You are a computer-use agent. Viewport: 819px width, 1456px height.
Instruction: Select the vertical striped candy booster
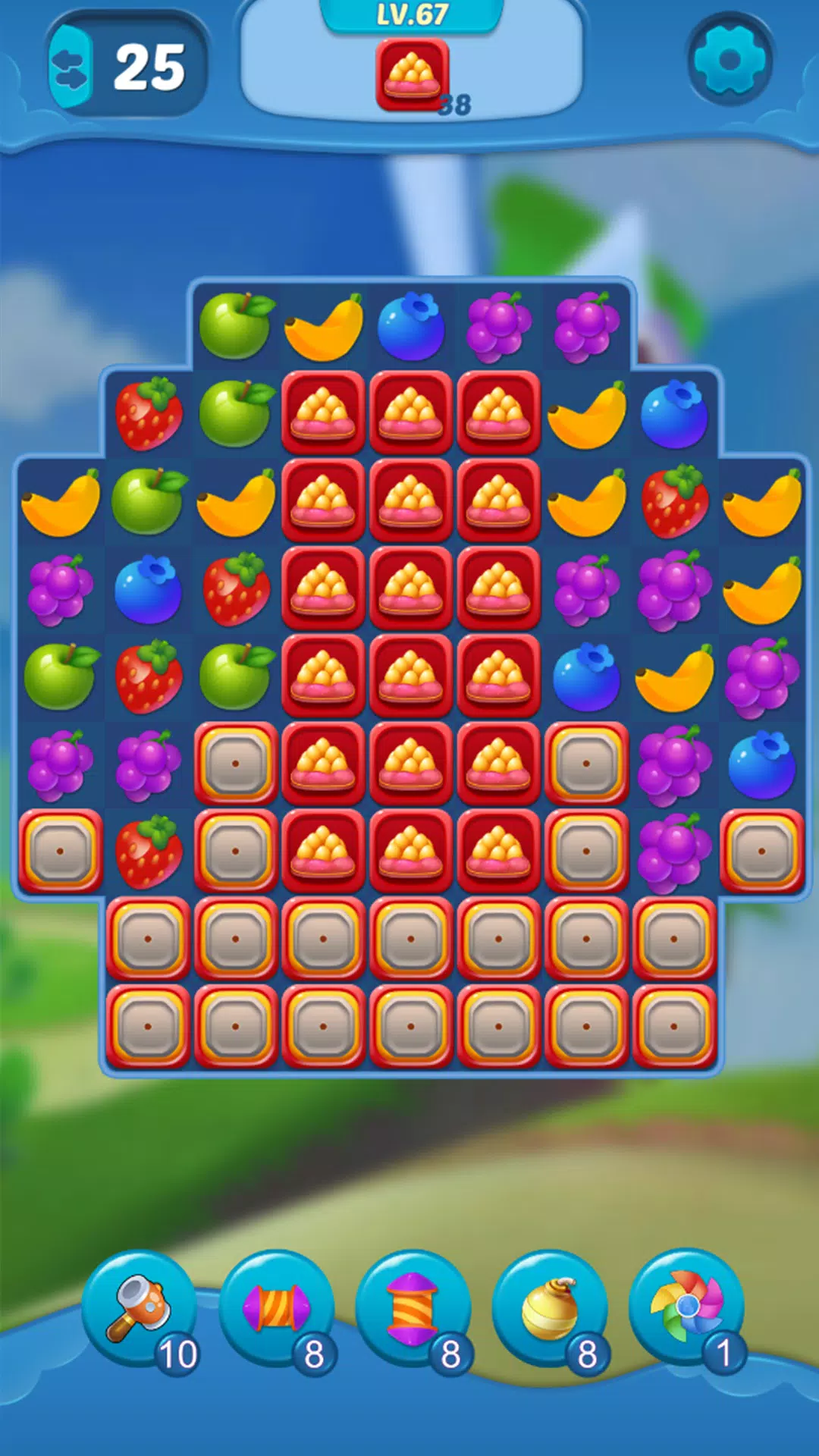point(413,1308)
